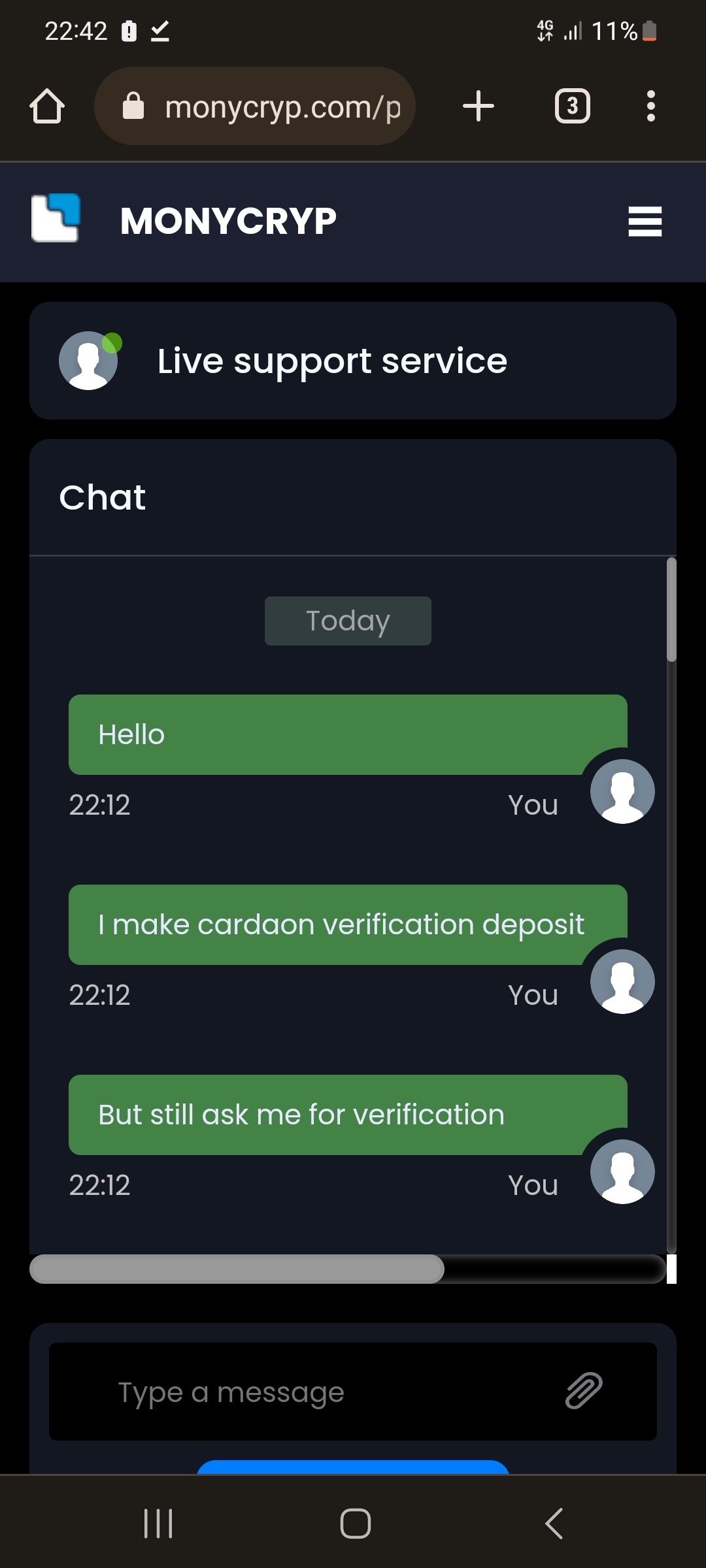Image resolution: width=706 pixels, height=1568 pixels.
Task: Tap the monycryp.com address bar
Action: pos(255,106)
